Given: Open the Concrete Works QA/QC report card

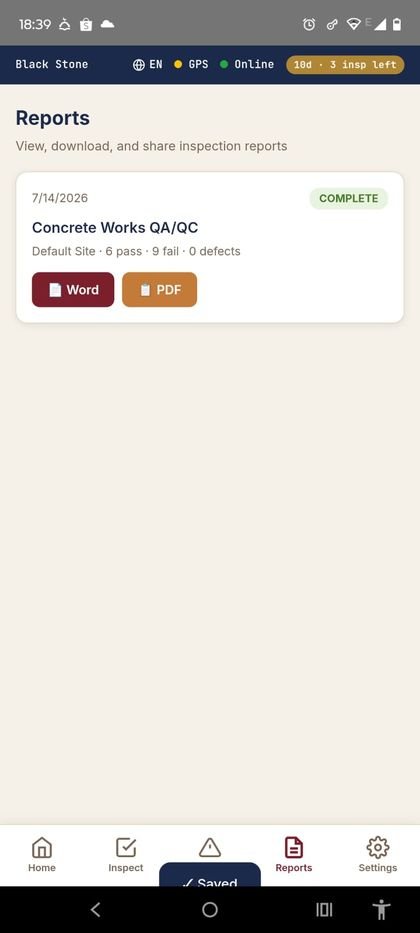Looking at the screenshot, I should click(x=209, y=248).
